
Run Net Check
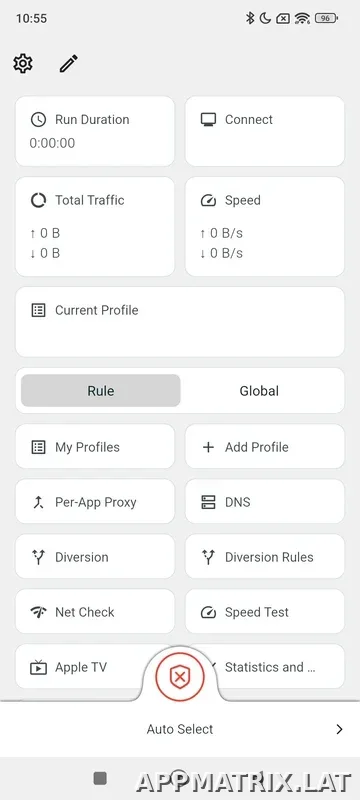coord(95,612)
